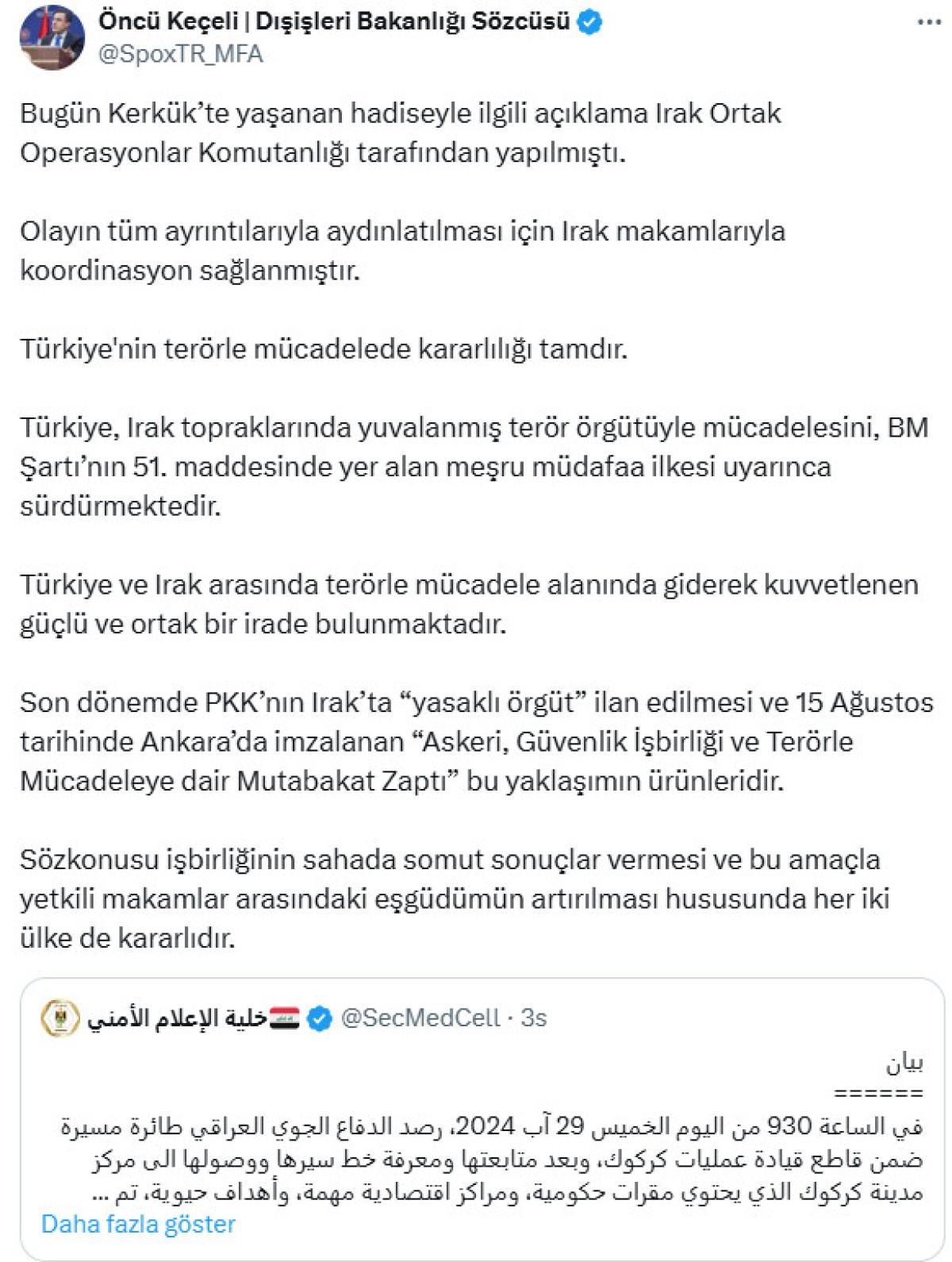
Task: Tap 'Daha fazla göster' to expand the quote
Action: pos(138,1224)
